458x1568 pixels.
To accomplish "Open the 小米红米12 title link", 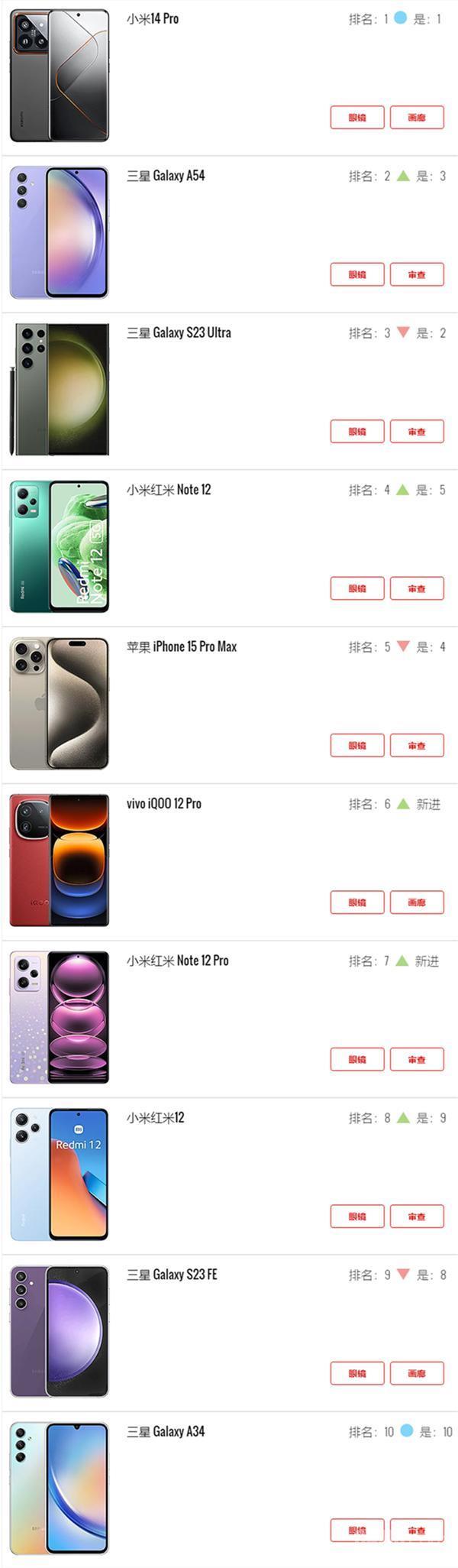I will point(155,1118).
